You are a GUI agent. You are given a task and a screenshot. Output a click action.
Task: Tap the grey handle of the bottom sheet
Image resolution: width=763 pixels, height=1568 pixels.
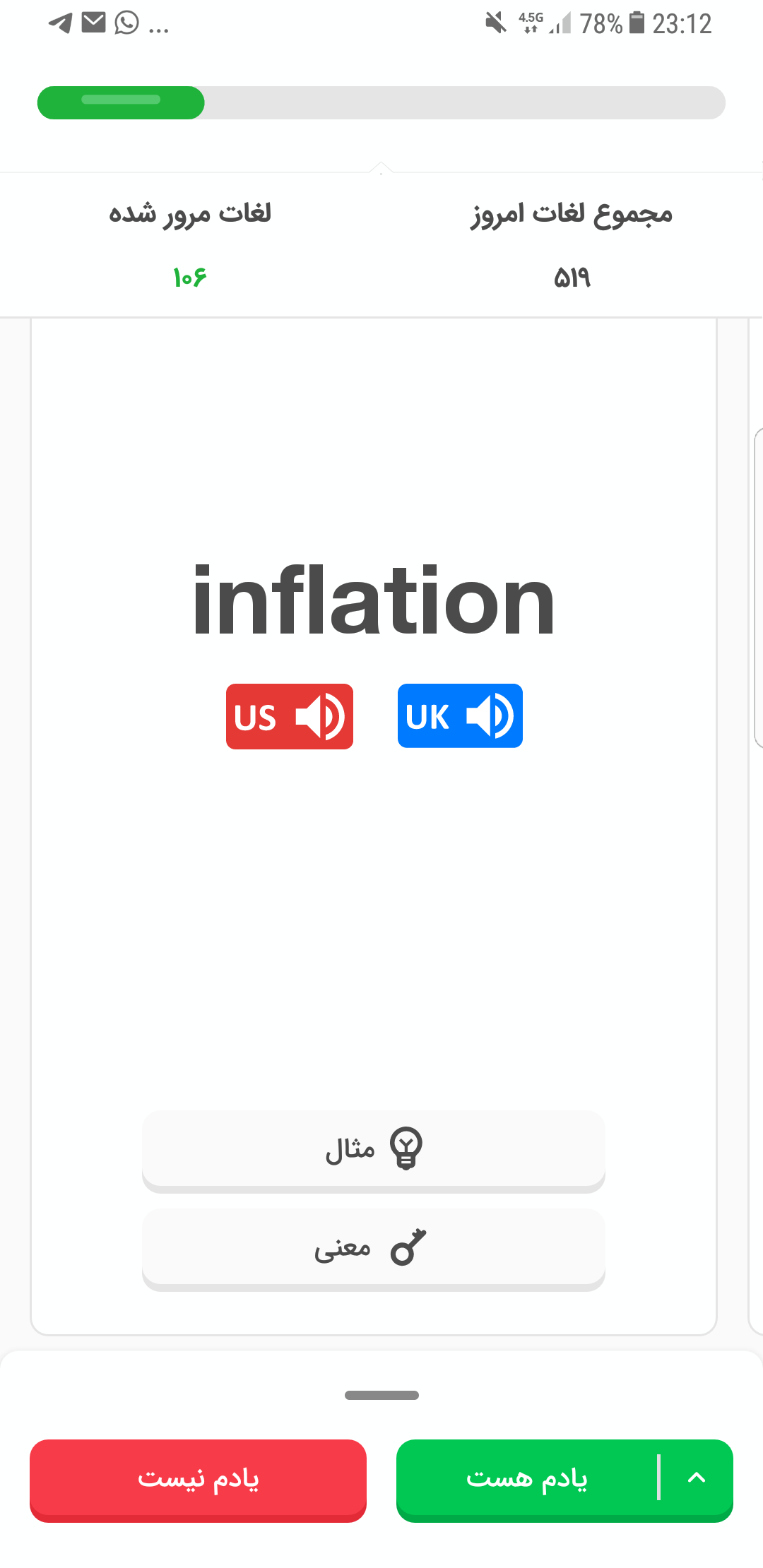pos(381,1395)
